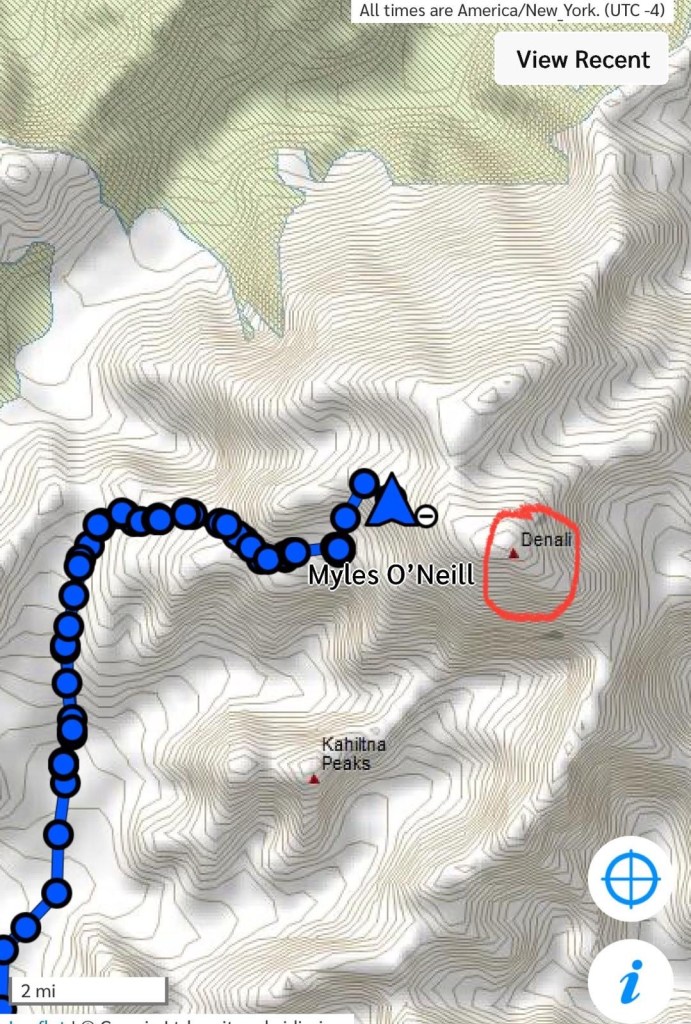Tap Myles O'Neill's blue triangle position marker

(x=392, y=503)
